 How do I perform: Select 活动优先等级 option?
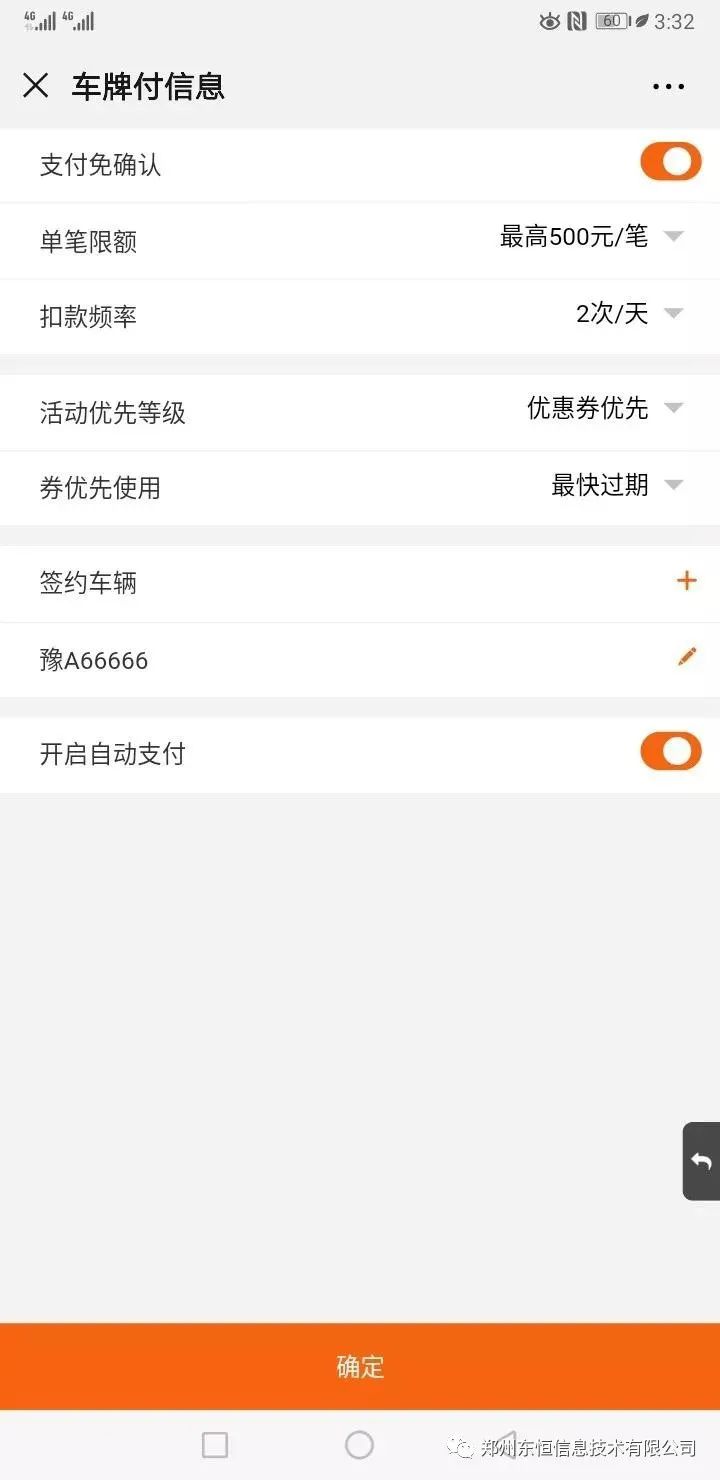(673, 408)
